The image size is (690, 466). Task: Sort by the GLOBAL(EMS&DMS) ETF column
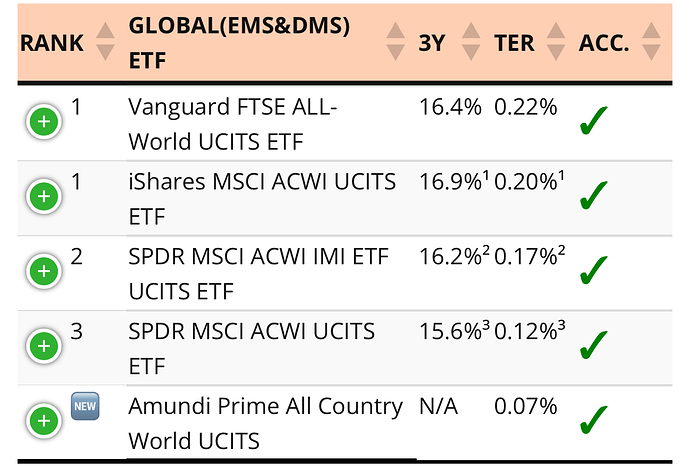click(397, 43)
